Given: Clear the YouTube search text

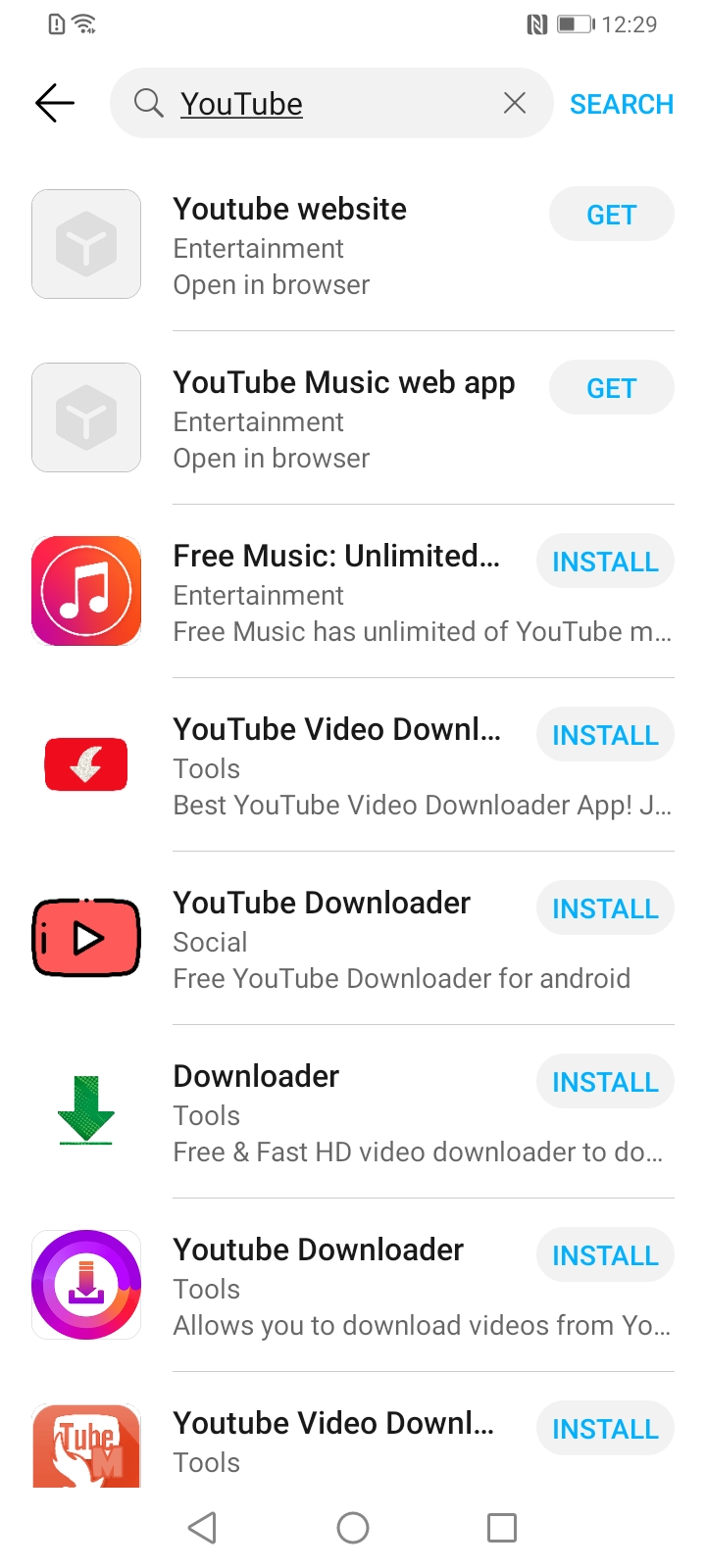Looking at the screenshot, I should 515,103.
